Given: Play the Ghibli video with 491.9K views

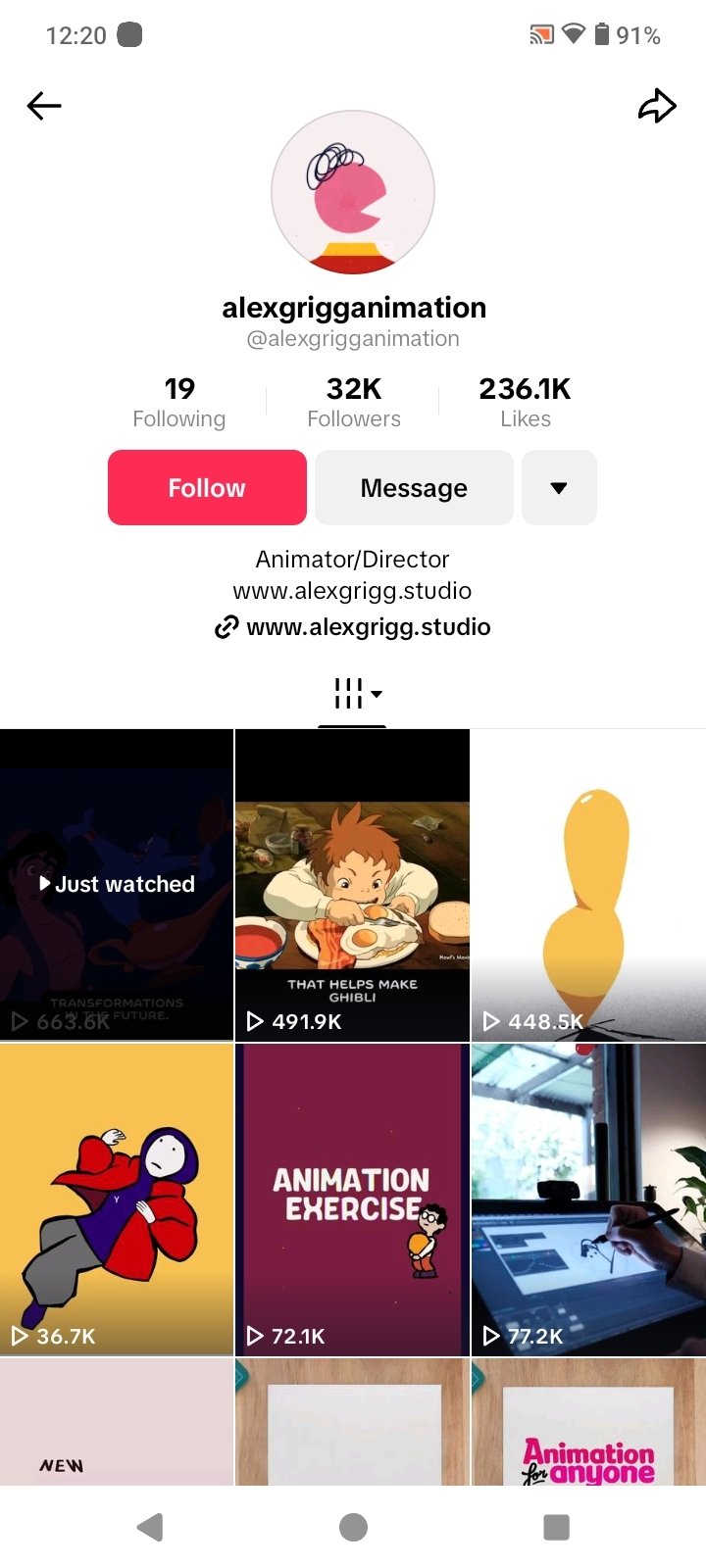Looking at the screenshot, I should (352, 884).
